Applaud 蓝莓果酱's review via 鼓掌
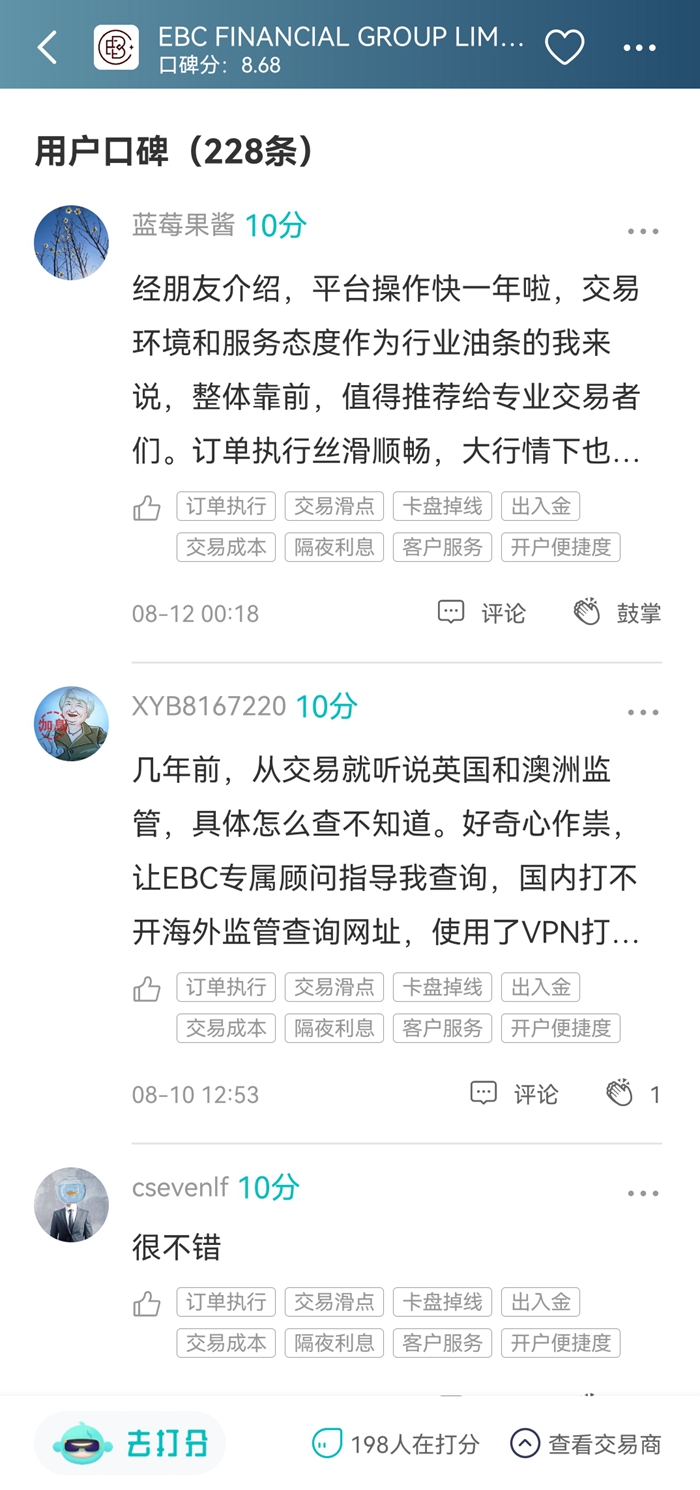 pos(617,613)
